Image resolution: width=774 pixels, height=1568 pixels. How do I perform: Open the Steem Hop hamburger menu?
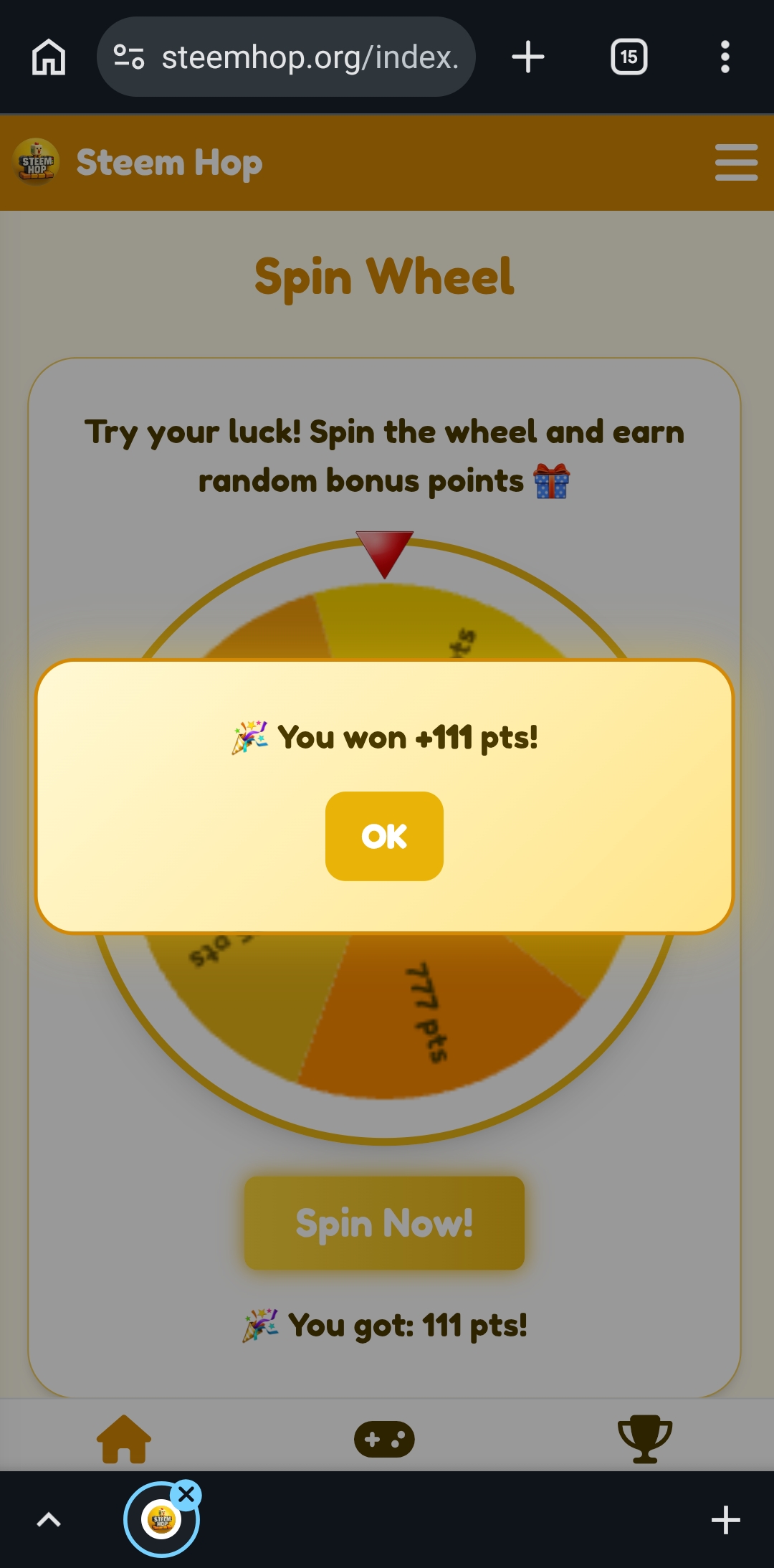pyautogui.click(x=736, y=162)
